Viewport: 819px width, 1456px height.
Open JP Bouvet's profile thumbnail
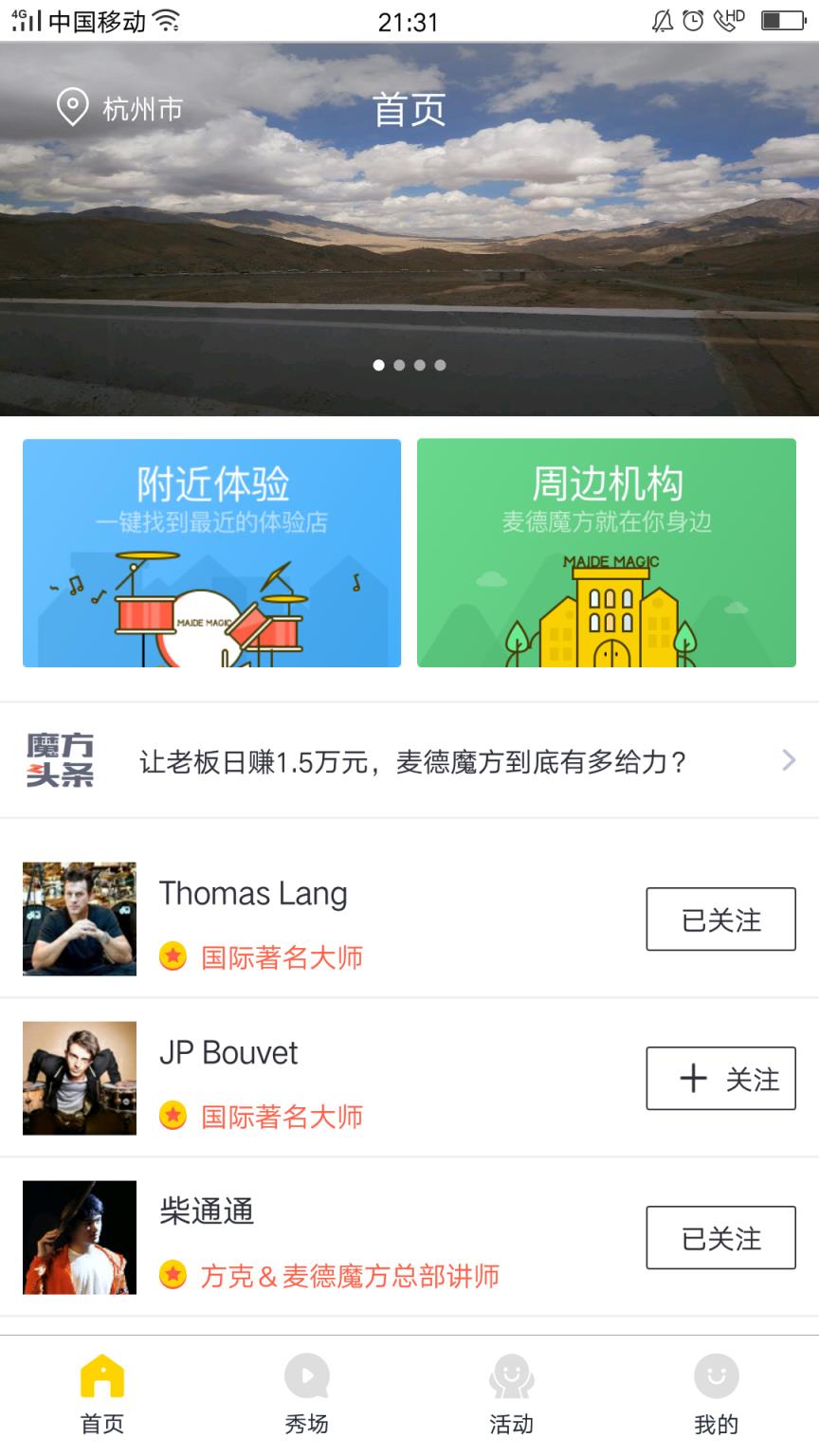(x=79, y=1078)
